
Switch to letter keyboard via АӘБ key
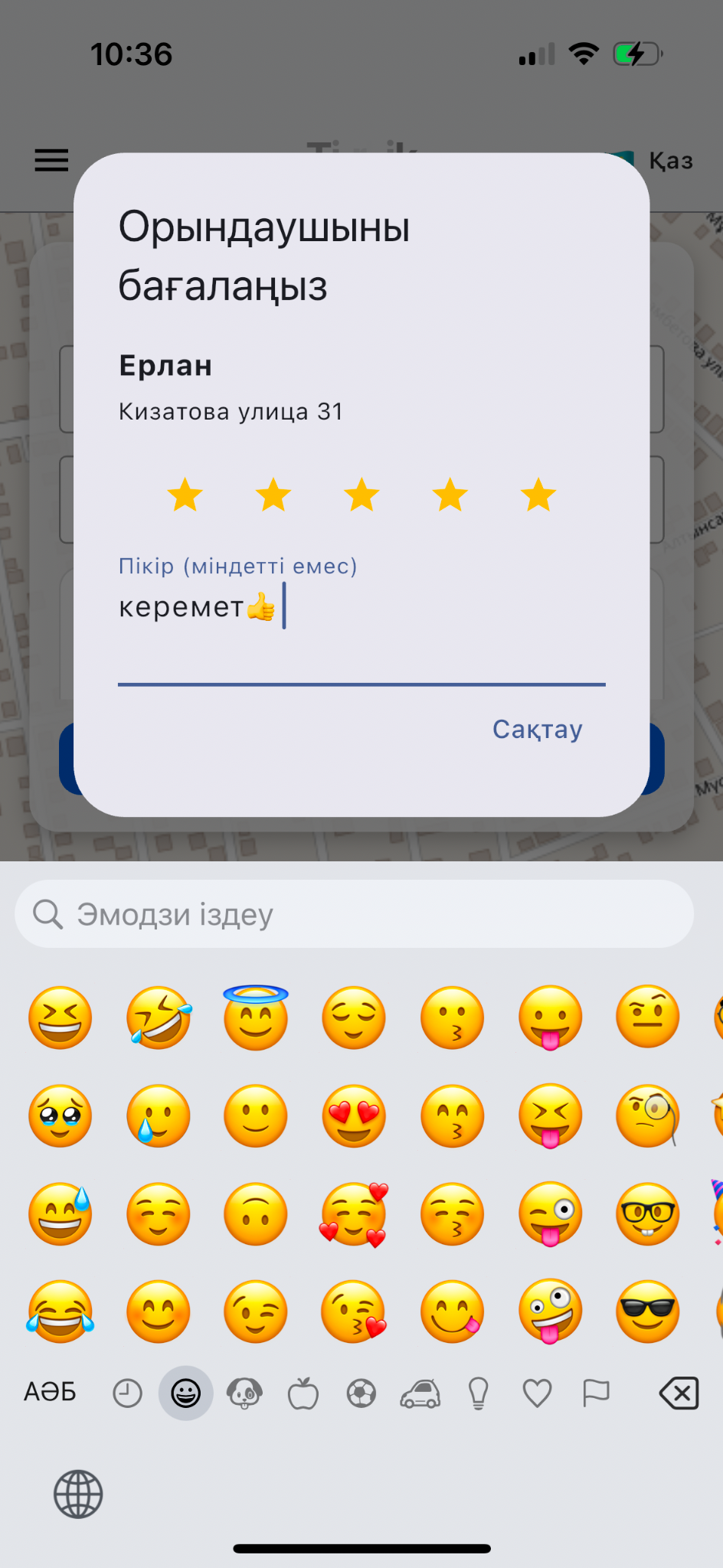pos(48,1393)
